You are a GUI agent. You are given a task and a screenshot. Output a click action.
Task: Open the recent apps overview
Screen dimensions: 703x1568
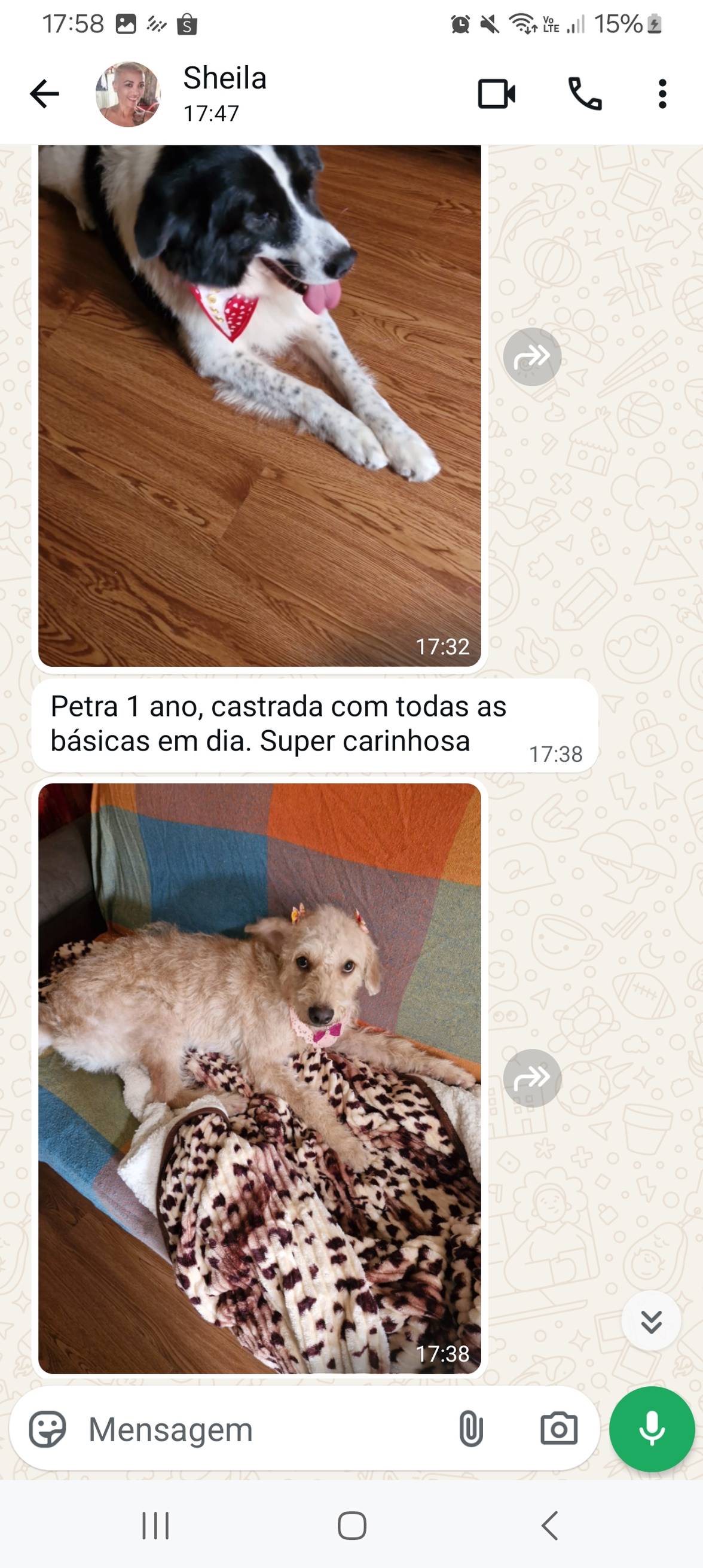[x=155, y=1527]
